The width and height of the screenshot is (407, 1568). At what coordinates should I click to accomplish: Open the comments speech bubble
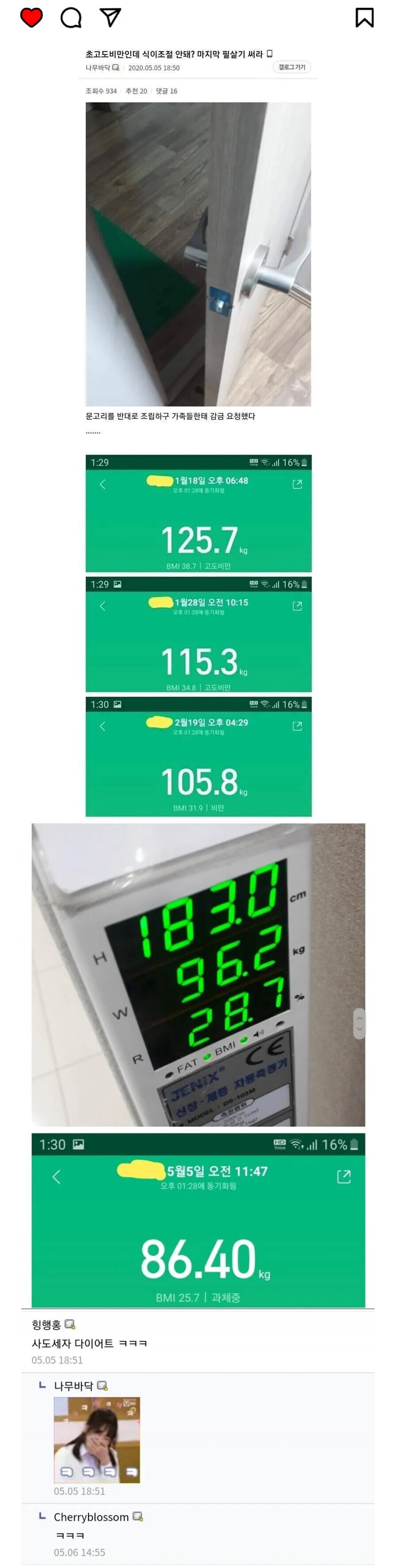71,18
